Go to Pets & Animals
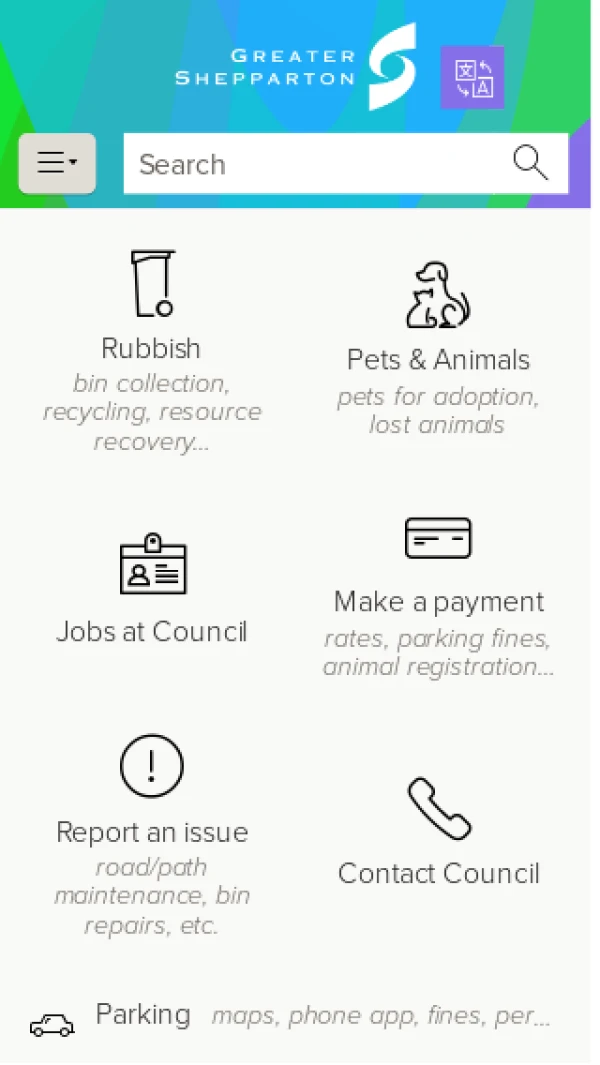 pyautogui.click(x=438, y=360)
